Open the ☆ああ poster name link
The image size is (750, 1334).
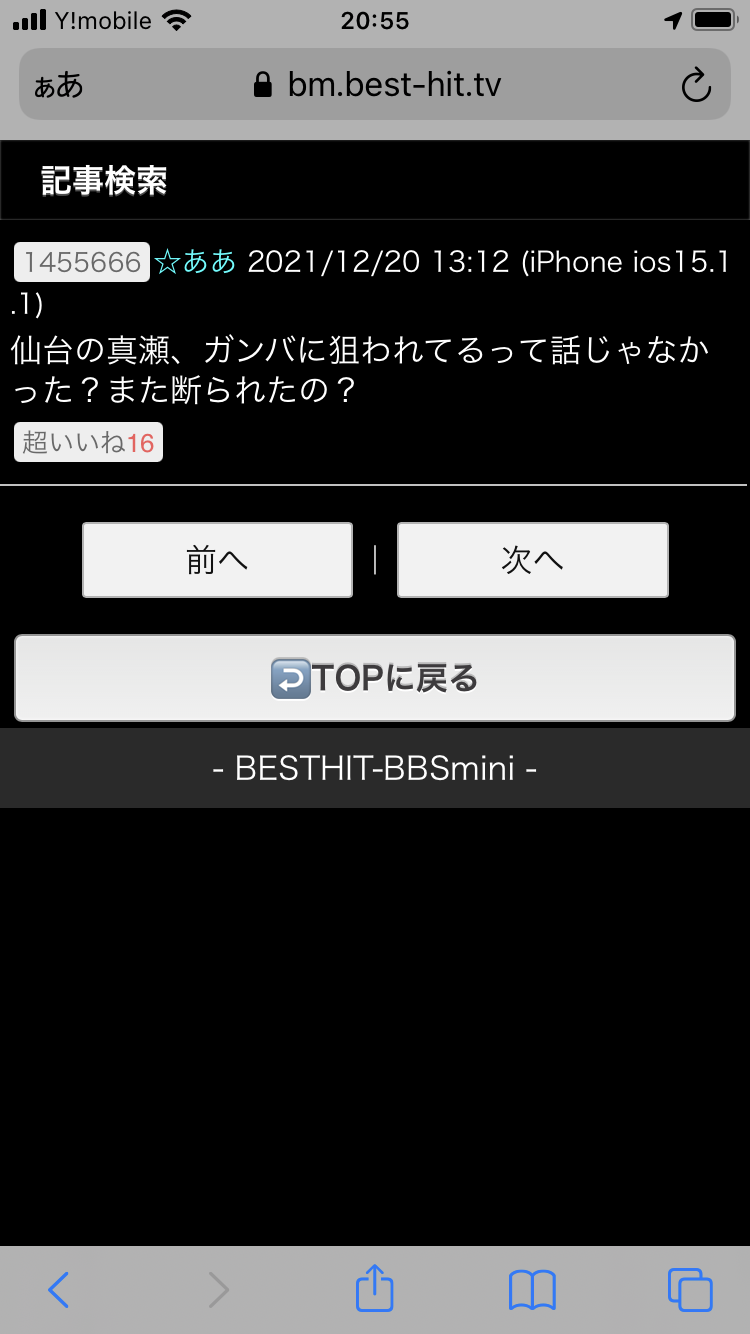(x=196, y=263)
